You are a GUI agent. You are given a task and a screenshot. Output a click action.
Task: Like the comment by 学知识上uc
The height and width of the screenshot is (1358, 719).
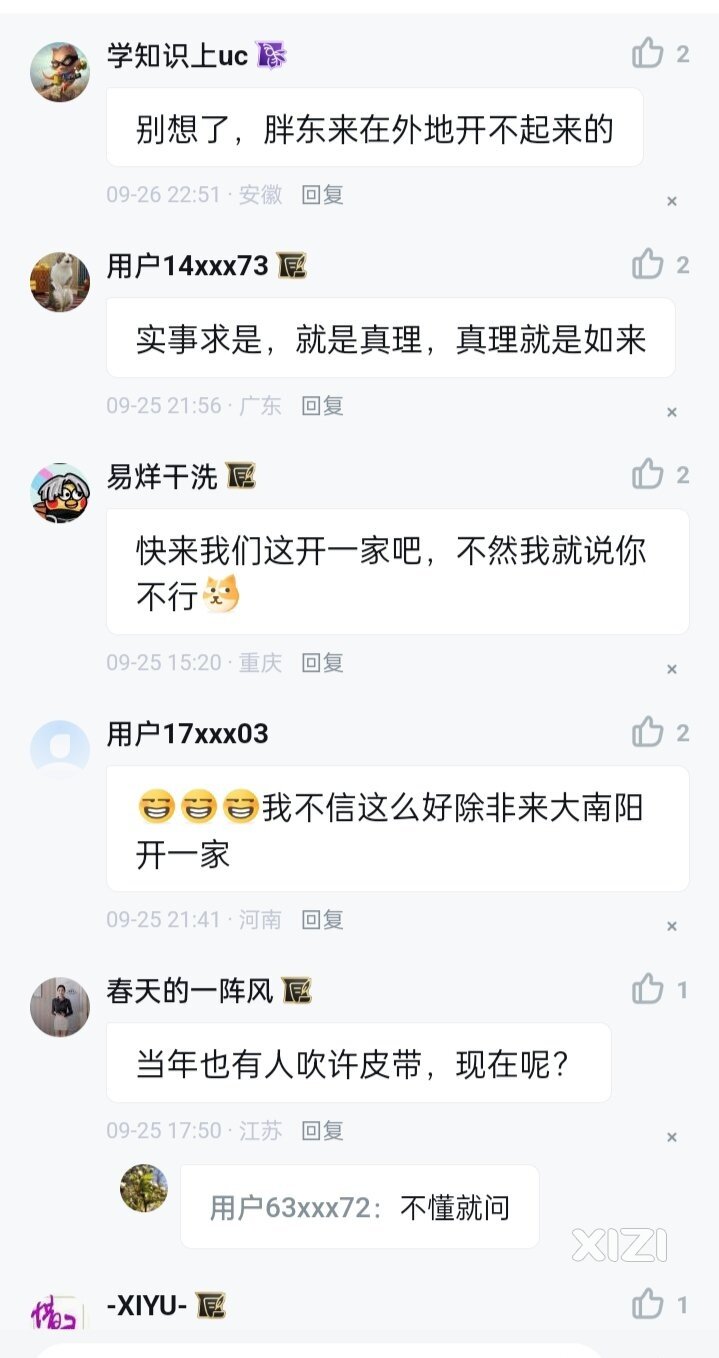pos(649,54)
